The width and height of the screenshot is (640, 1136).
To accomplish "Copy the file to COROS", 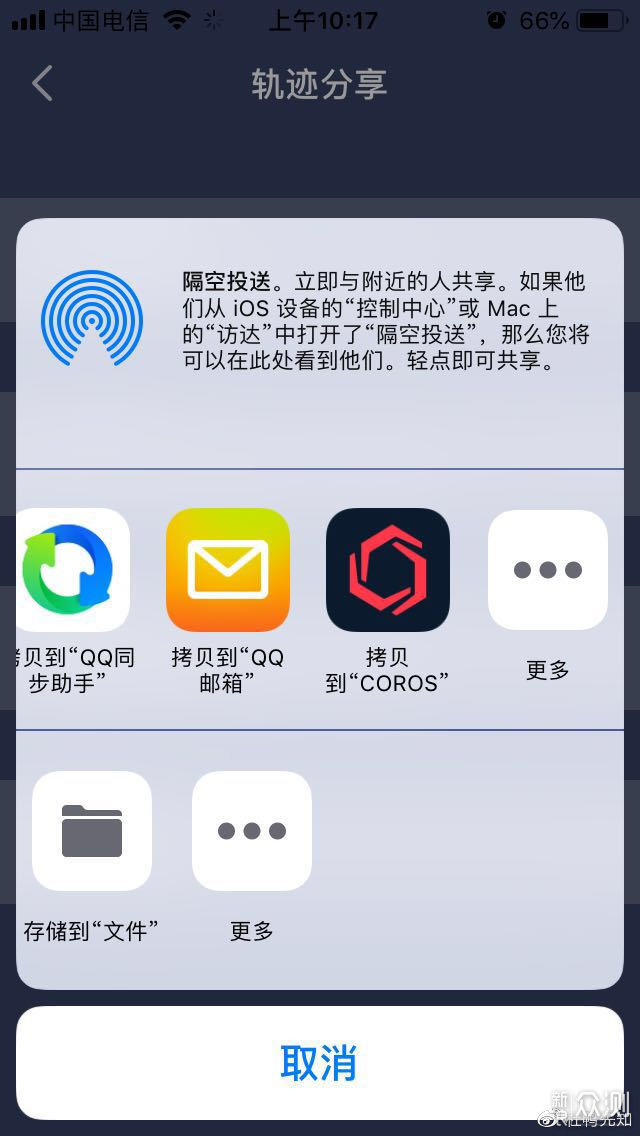I will click(x=388, y=570).
